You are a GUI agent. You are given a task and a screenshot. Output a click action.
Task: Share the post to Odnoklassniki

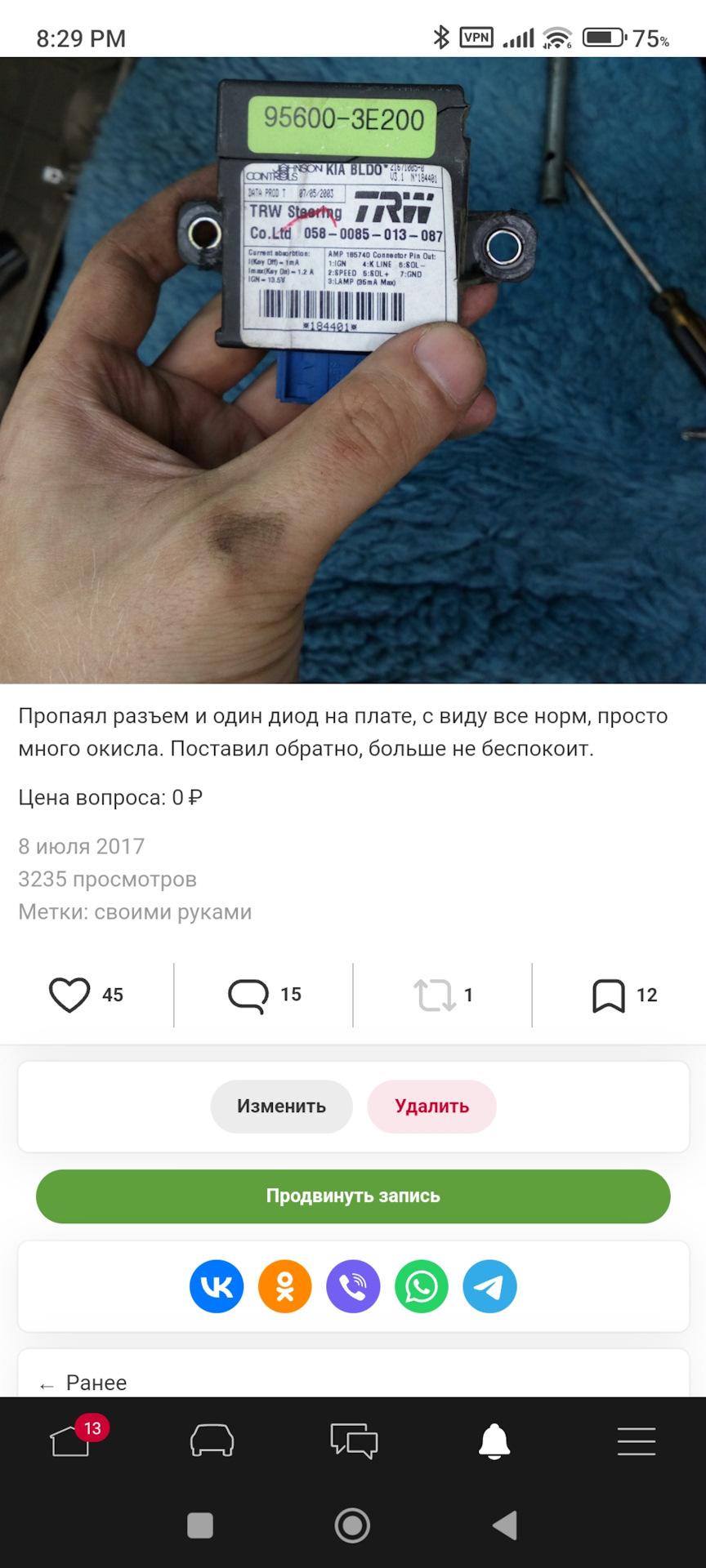click(x=284, y=1287)
